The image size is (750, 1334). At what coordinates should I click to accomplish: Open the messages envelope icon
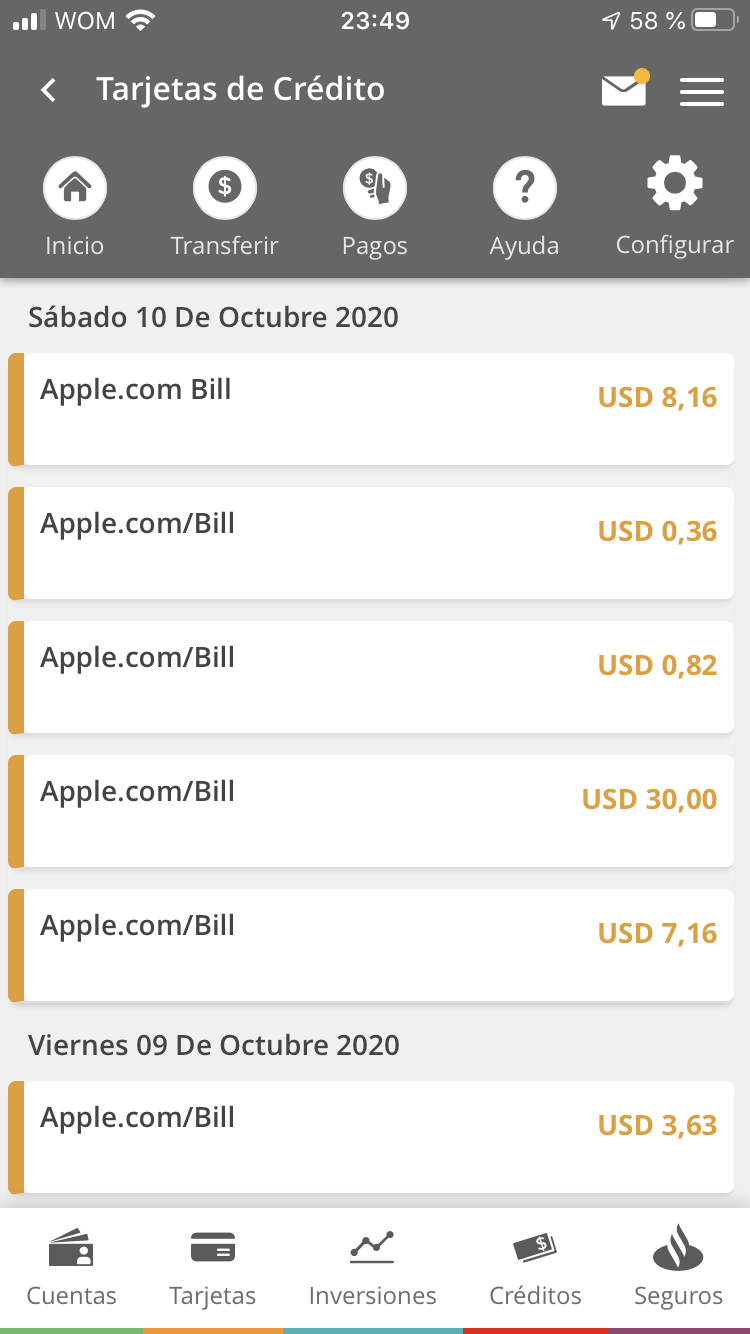point(624,90)
